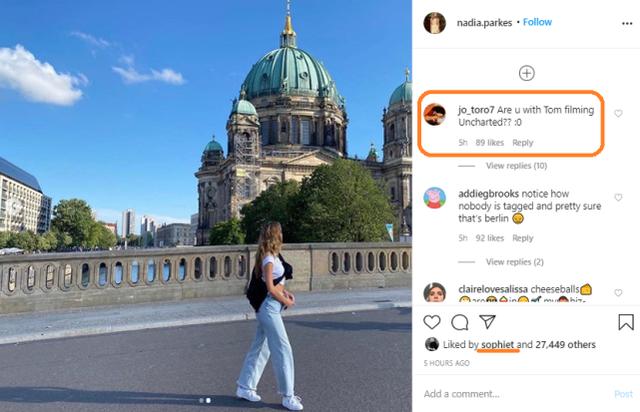Reply to jo_toro7's comment
This screenshot has height=412, width=640.
point(523,143)
